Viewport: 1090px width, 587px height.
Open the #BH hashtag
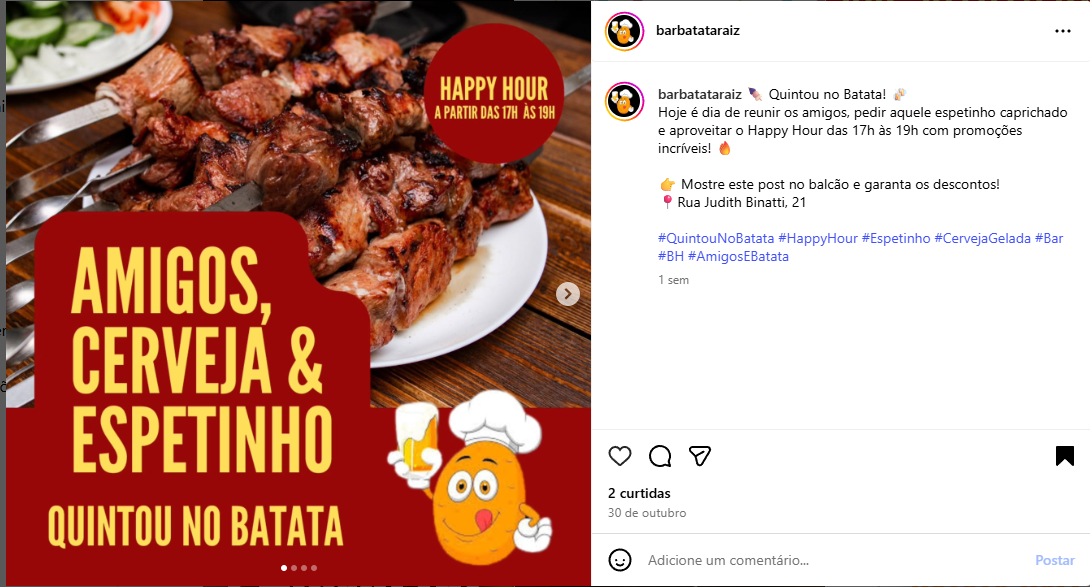click(670, 256)
